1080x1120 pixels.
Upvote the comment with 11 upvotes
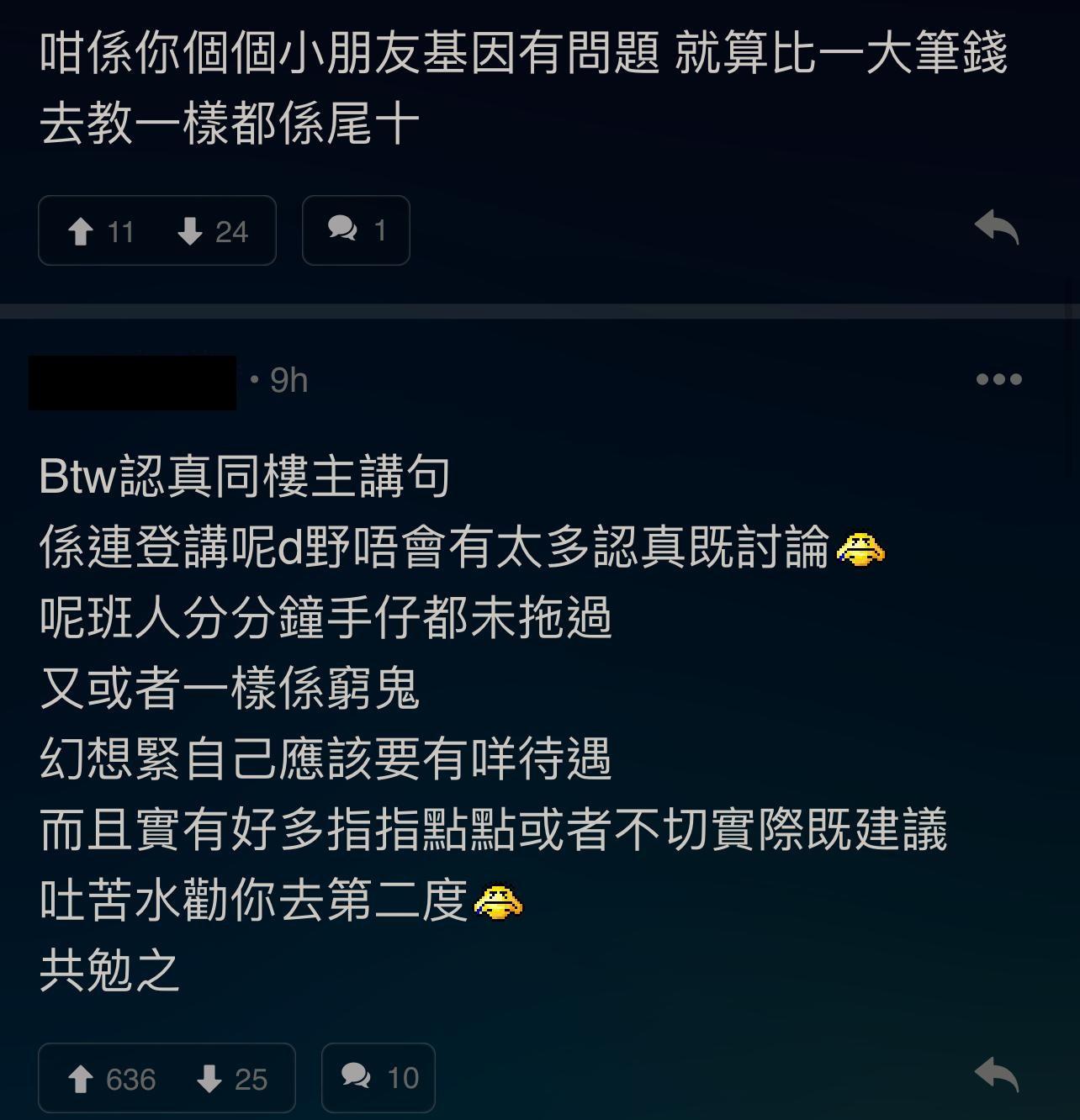(81, 231)
